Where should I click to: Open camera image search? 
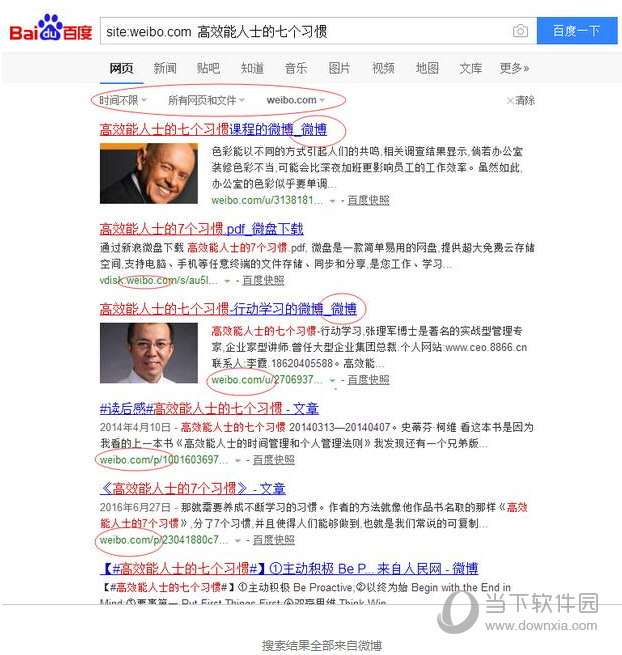(520, 31)
